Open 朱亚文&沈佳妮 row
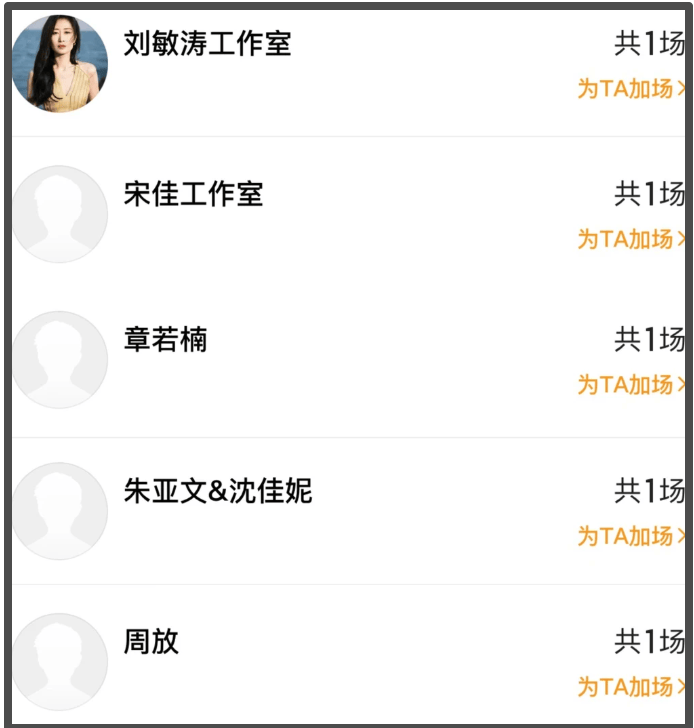This screenshot has width=694, height=728. click(x=217, y=491)
